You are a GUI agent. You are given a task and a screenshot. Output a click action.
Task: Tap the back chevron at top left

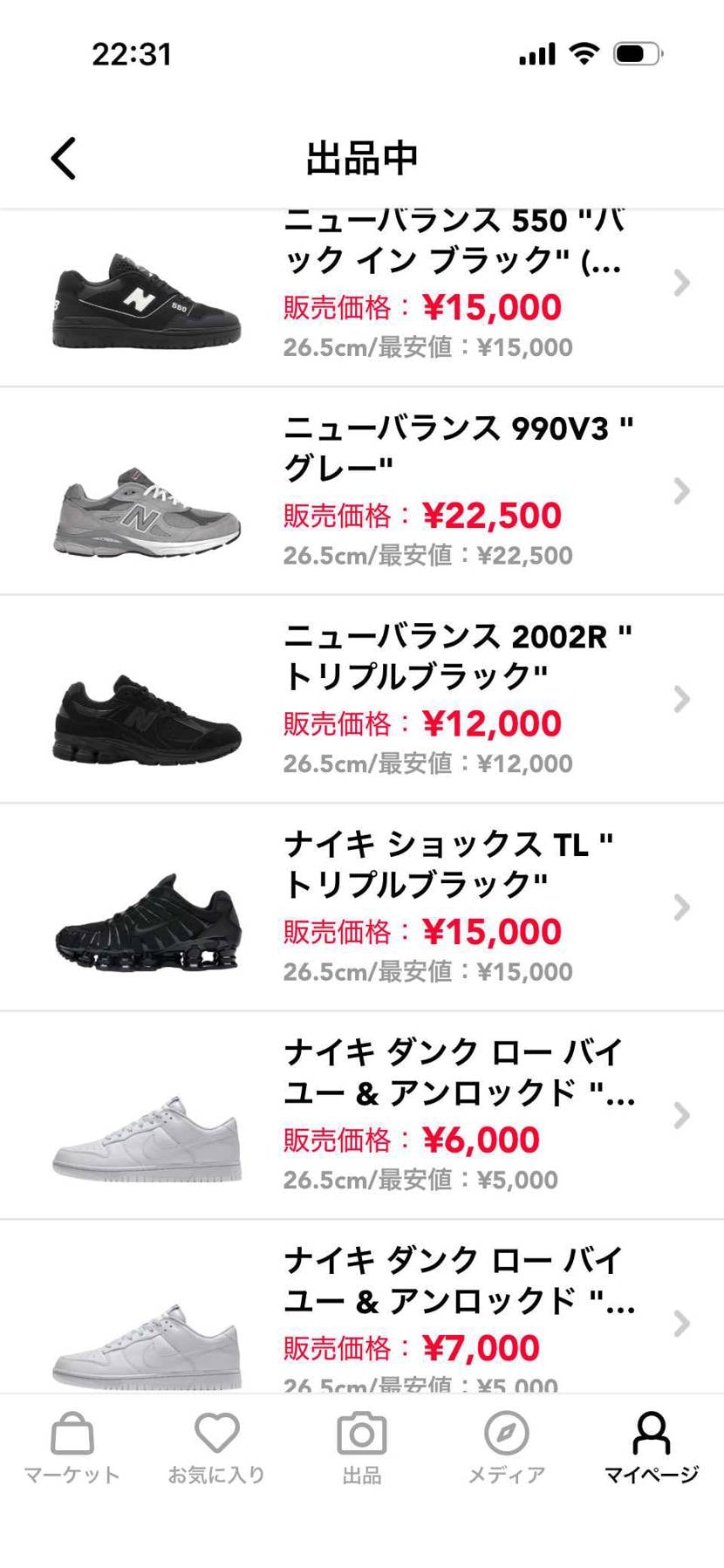point(63,157)
